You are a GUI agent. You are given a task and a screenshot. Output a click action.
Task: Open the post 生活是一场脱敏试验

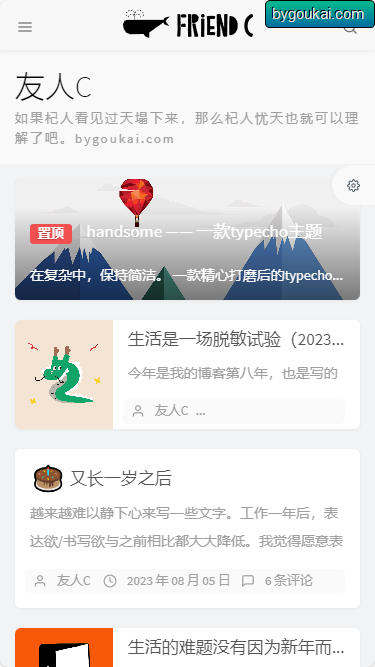pyautogui.click(x=236, y=340)
